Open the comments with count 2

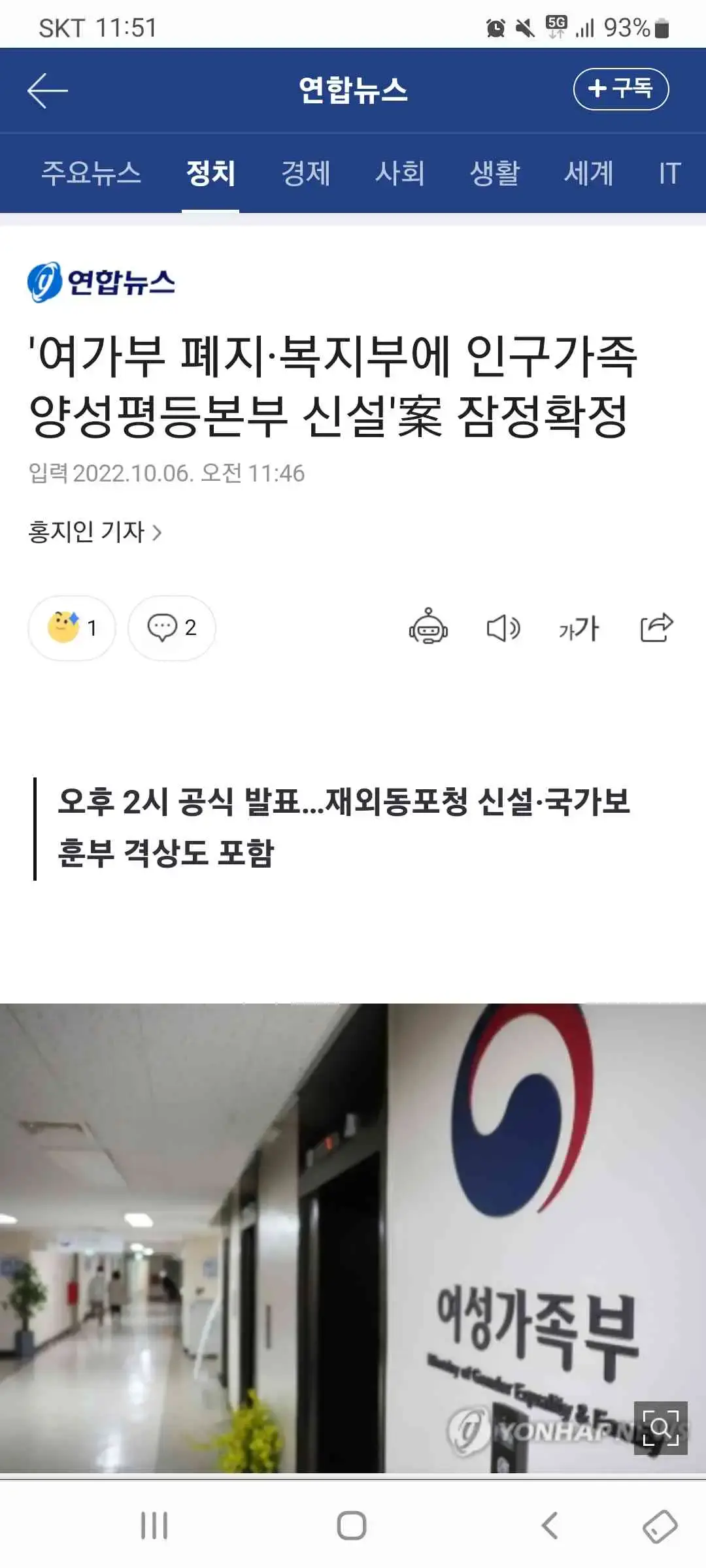(x=172, y=628)
